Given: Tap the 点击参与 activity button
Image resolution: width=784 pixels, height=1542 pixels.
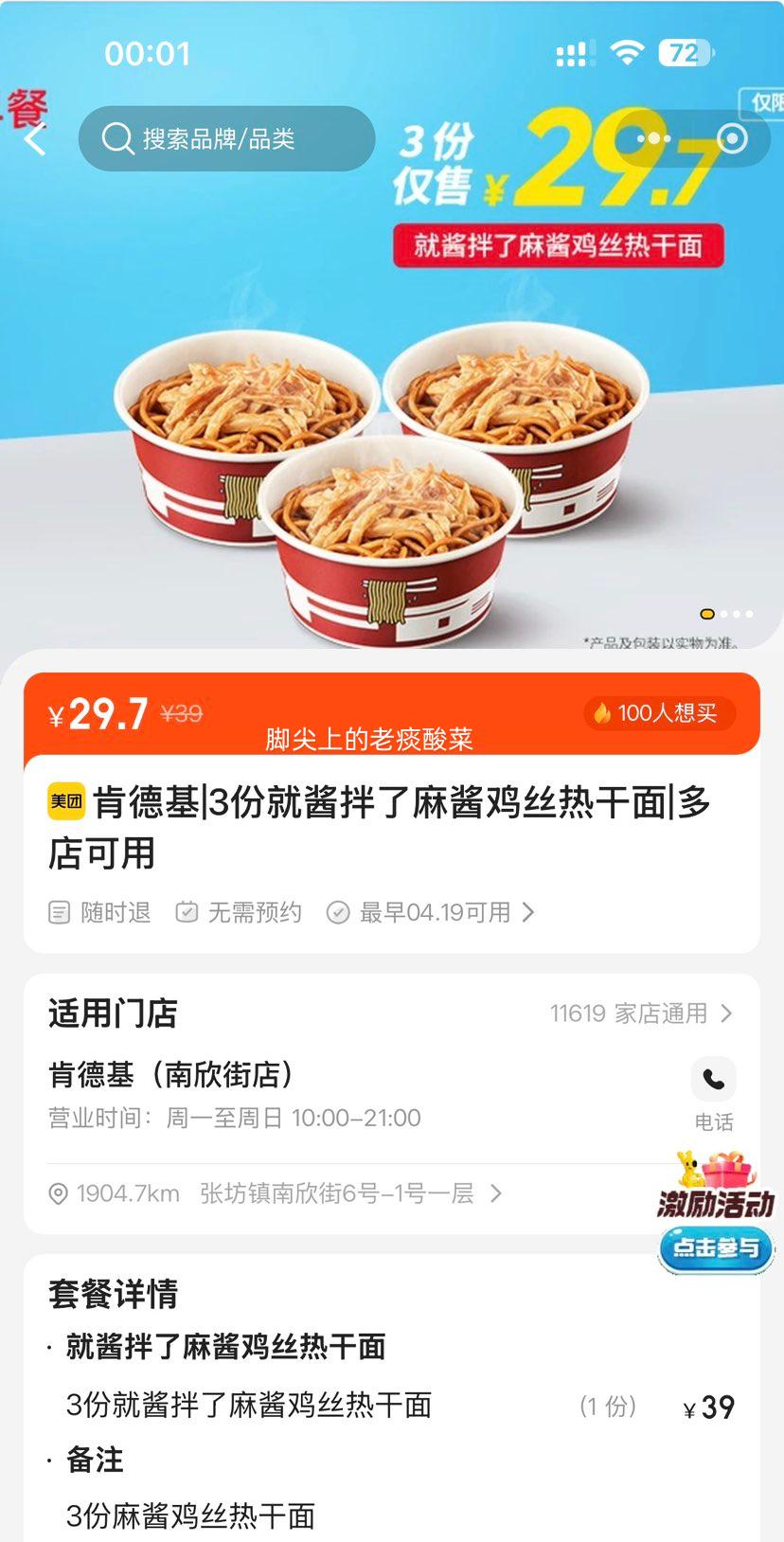Looking at the screenshot, I should [715, 1249].
